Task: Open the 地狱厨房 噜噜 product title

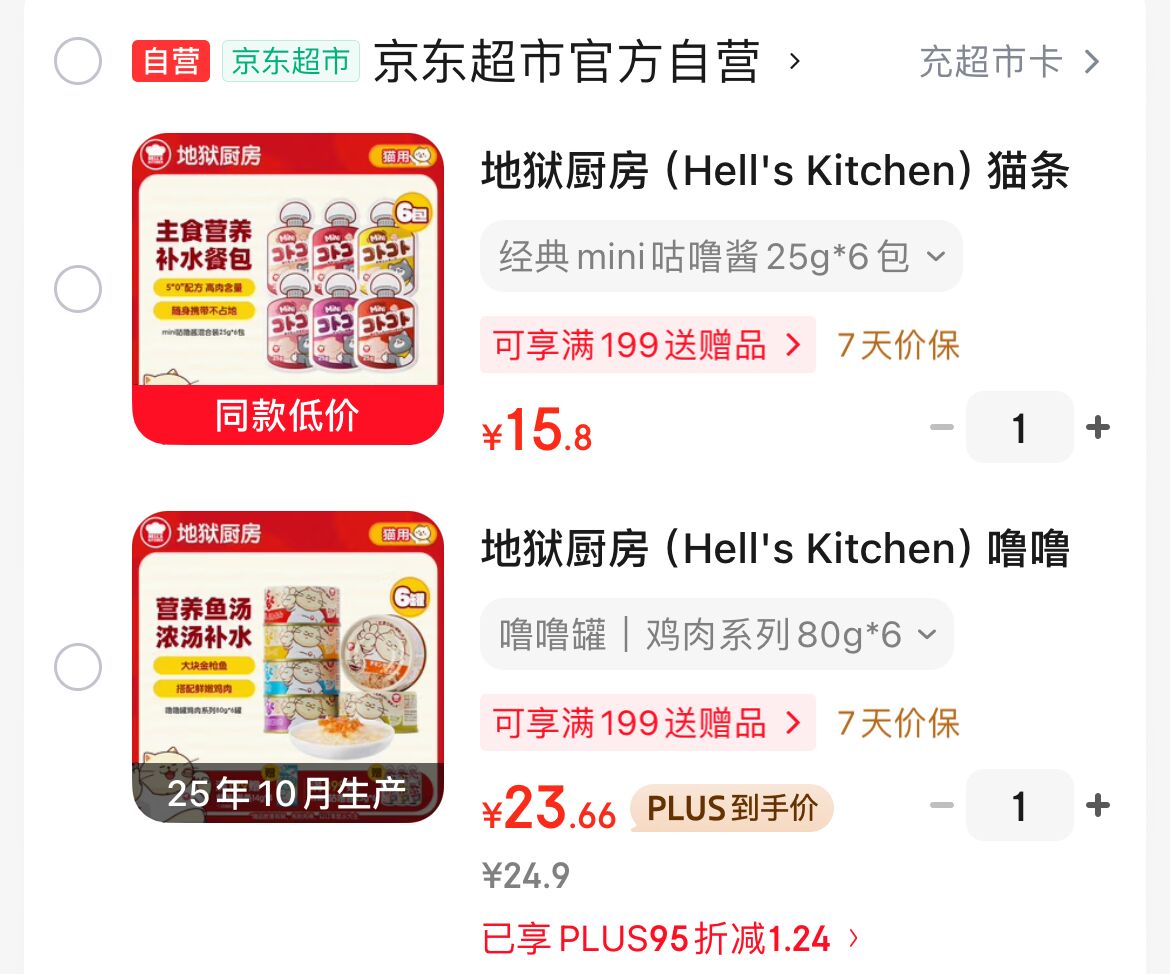Action: pos(775,549)
